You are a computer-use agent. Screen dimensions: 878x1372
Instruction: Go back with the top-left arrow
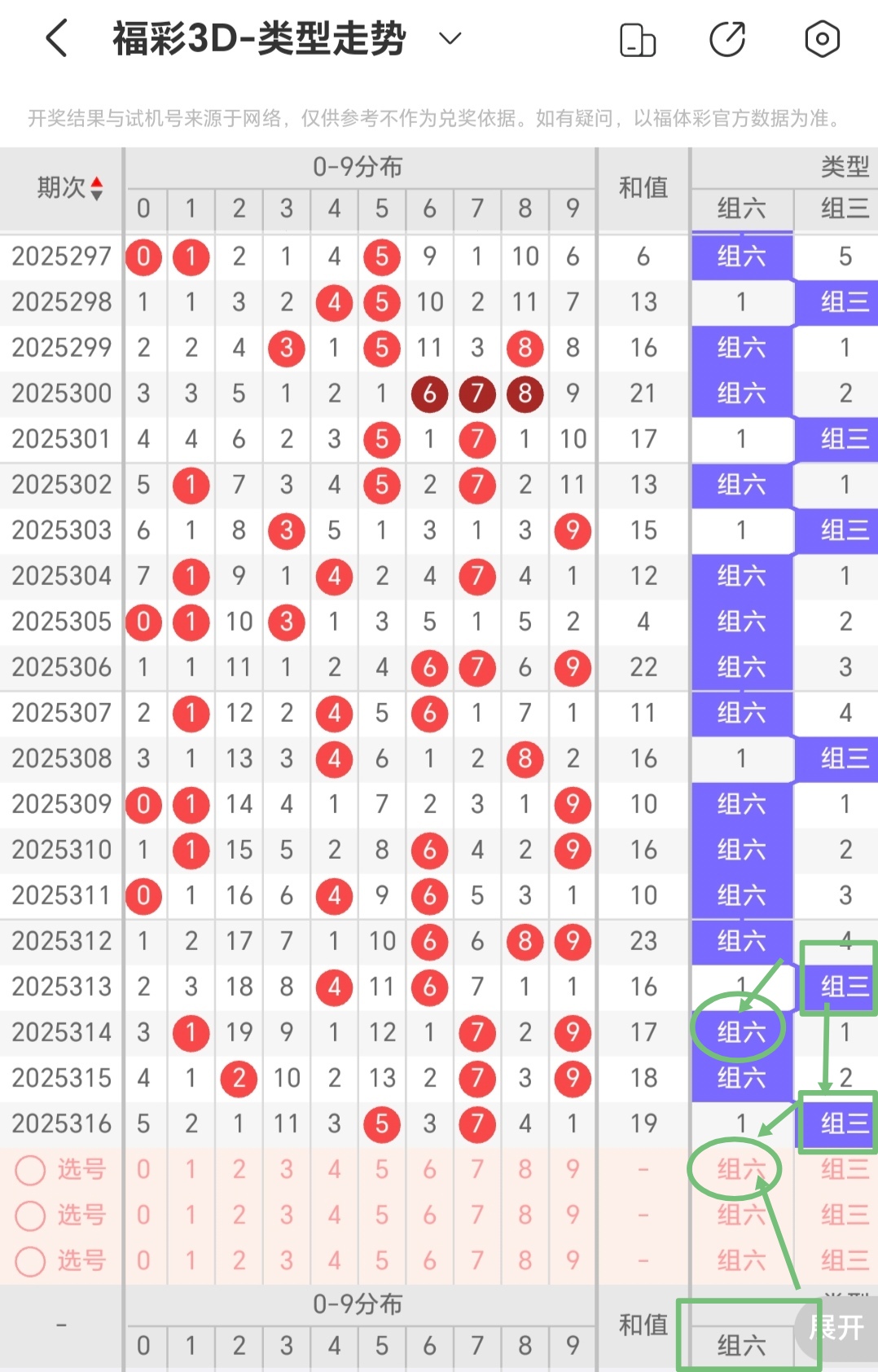[x=57, y=39]
